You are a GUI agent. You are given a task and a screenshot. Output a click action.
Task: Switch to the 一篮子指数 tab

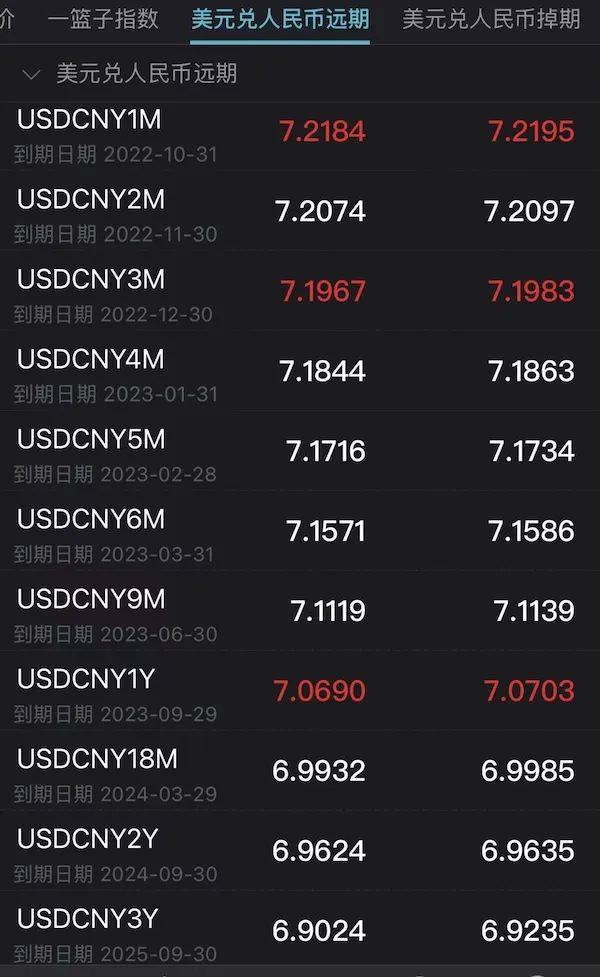(x=103, y=19)
